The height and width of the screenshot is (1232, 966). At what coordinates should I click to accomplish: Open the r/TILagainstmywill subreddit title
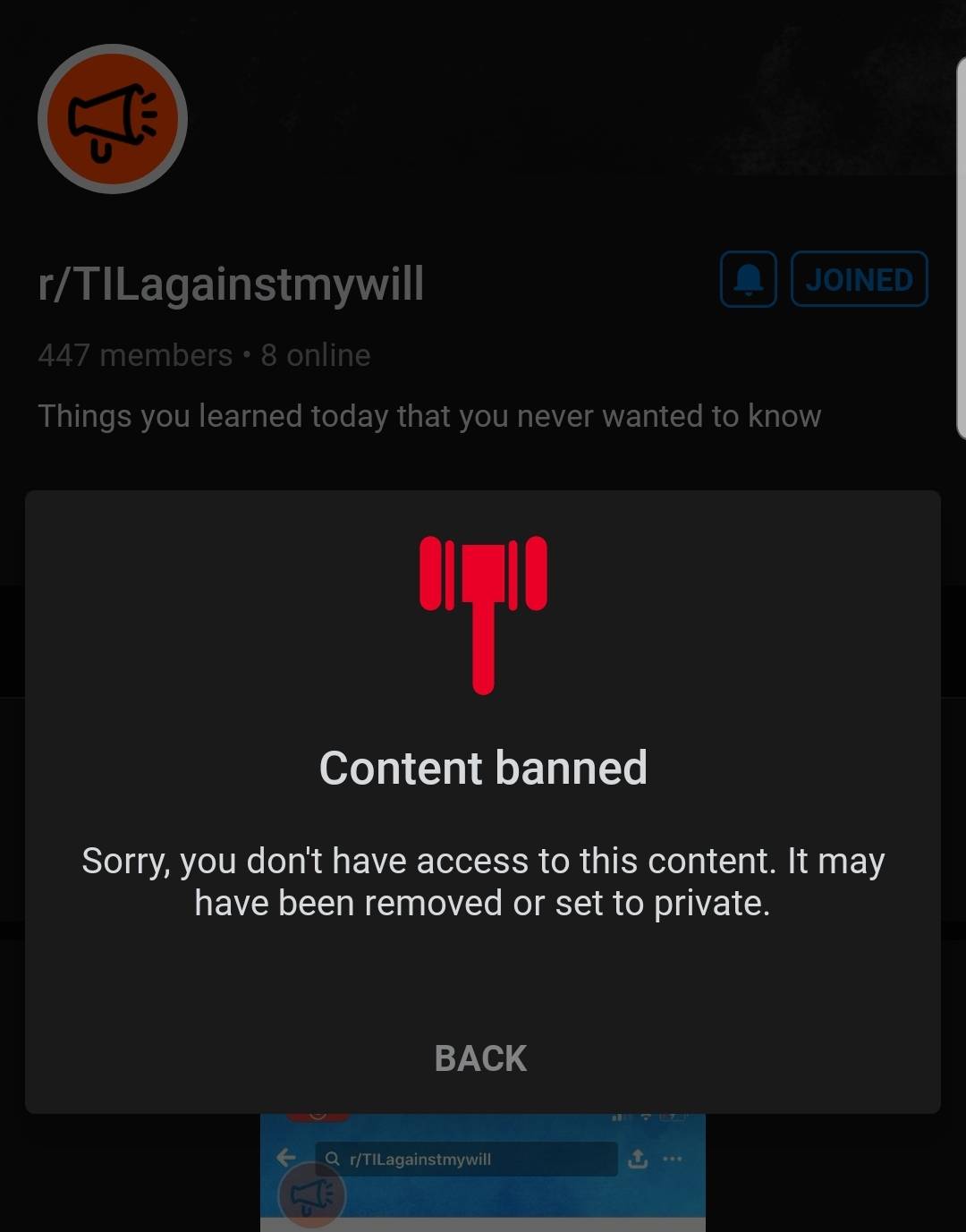231,285
